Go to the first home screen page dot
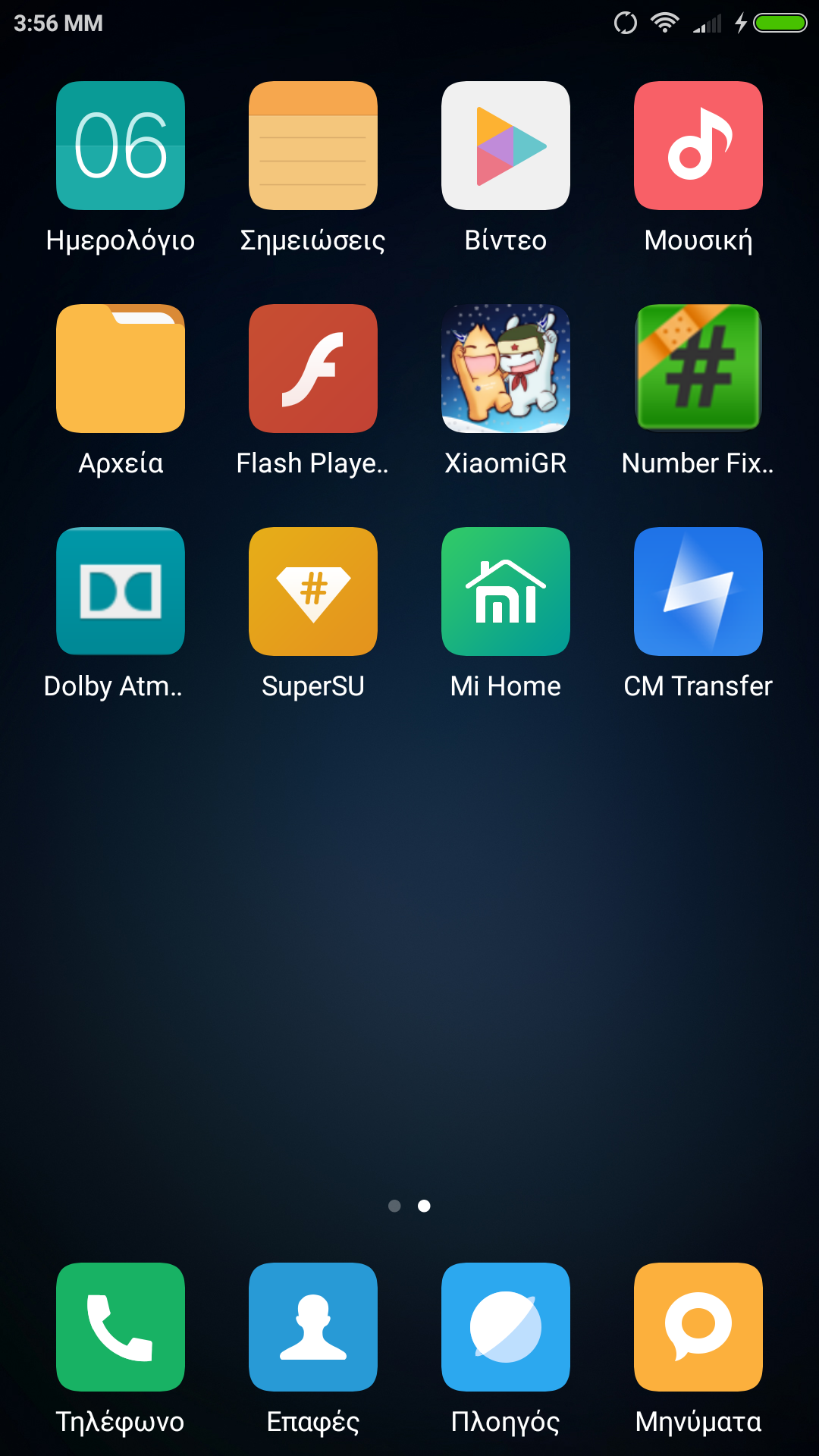 [x=394, y=1206]
